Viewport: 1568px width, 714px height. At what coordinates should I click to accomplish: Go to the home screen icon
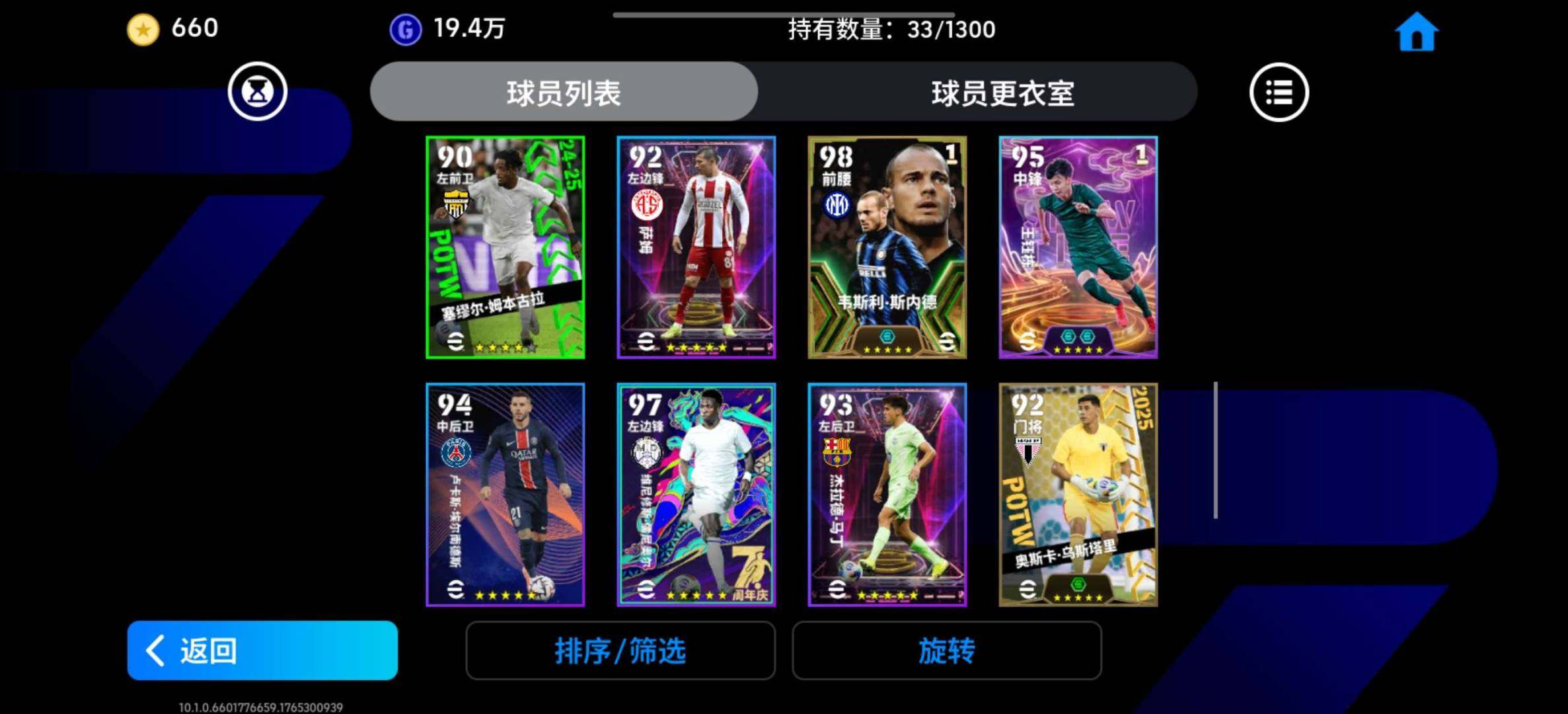pos(1416,32)
